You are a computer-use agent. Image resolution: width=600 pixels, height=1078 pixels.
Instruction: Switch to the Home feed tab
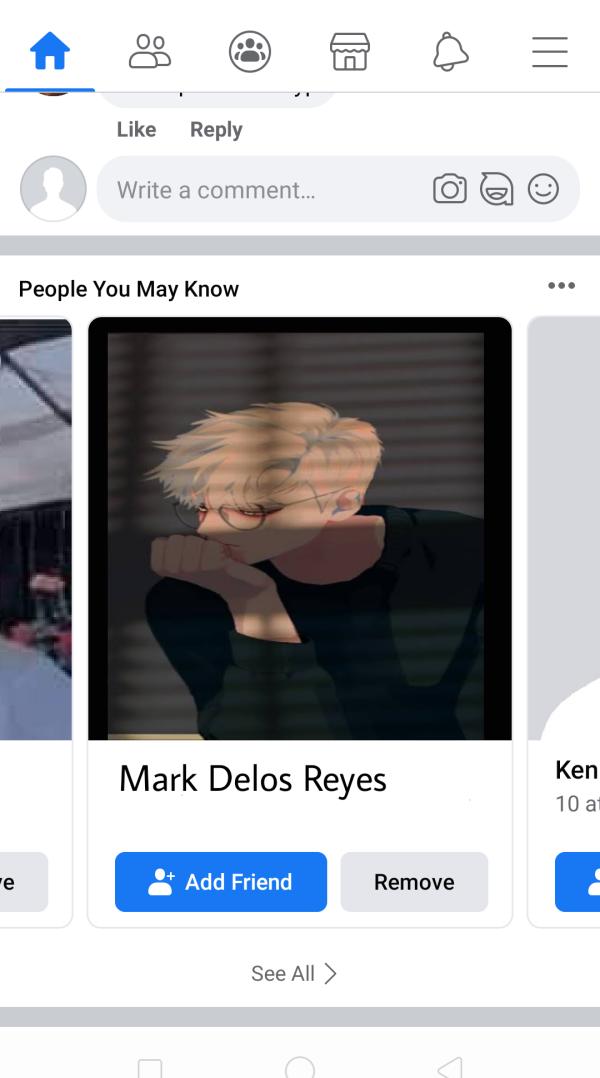tap(50, 50)
